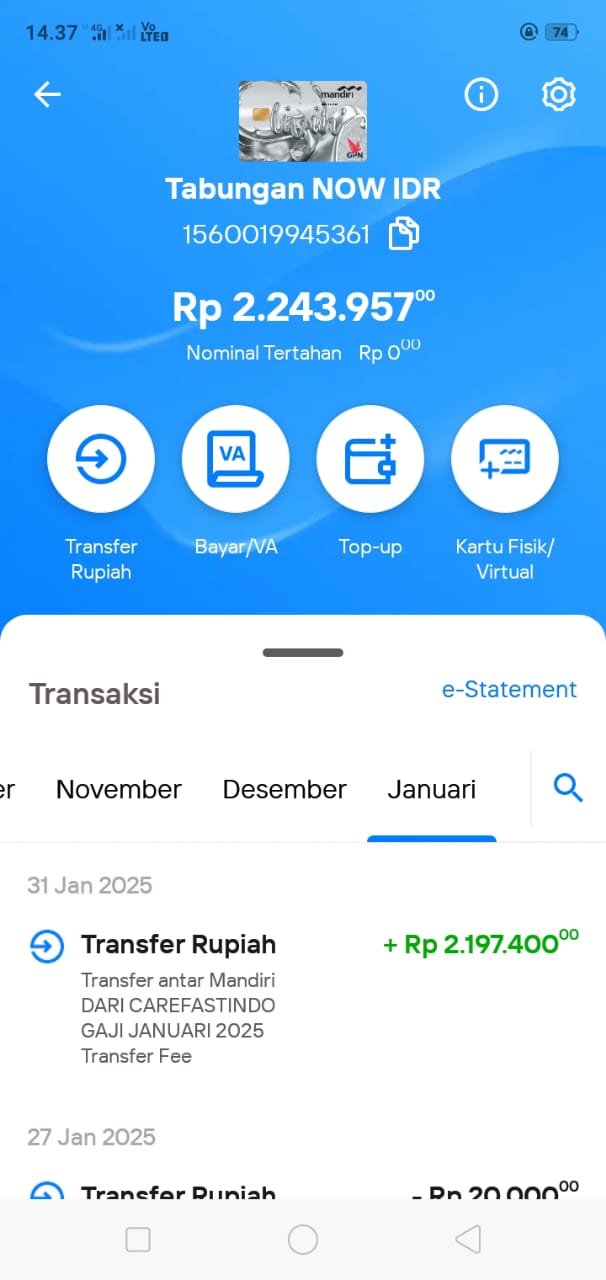Search transactions with the magnifier icon
The image size is (606, 1280).
click(x=568, y=789)
